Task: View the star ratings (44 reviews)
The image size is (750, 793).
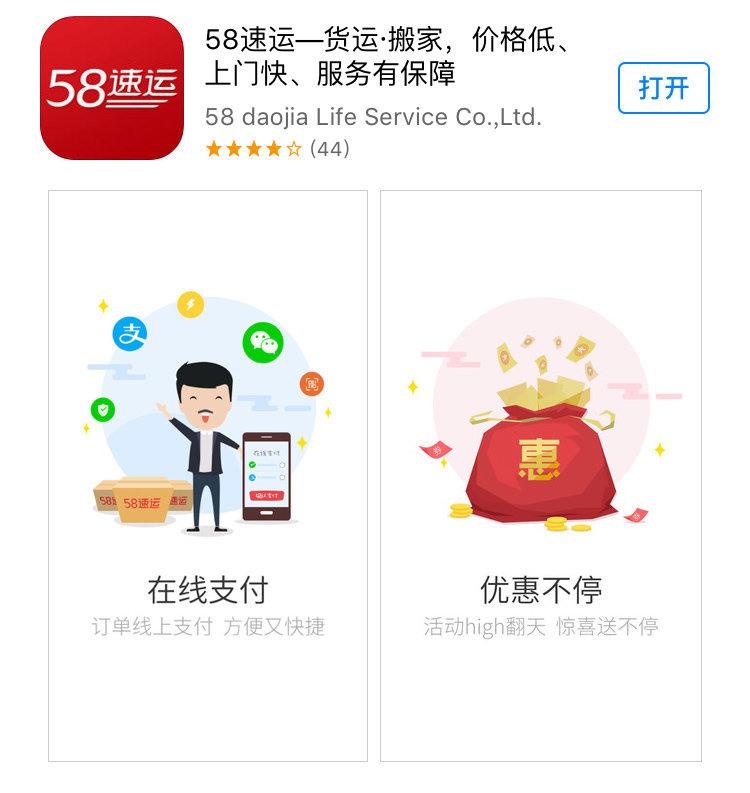Action: click(277, 149)
